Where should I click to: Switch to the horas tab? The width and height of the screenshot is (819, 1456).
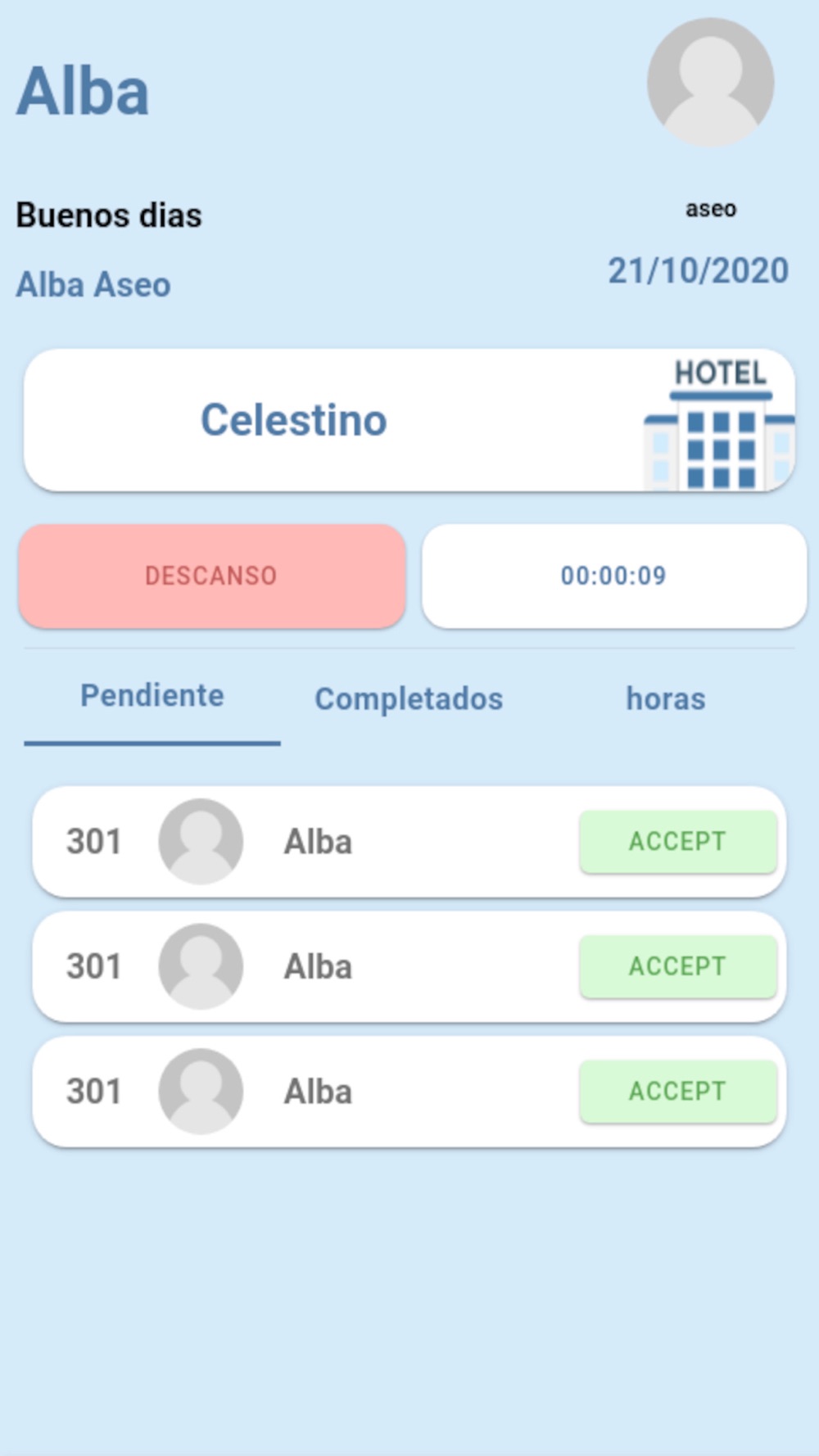666,699
